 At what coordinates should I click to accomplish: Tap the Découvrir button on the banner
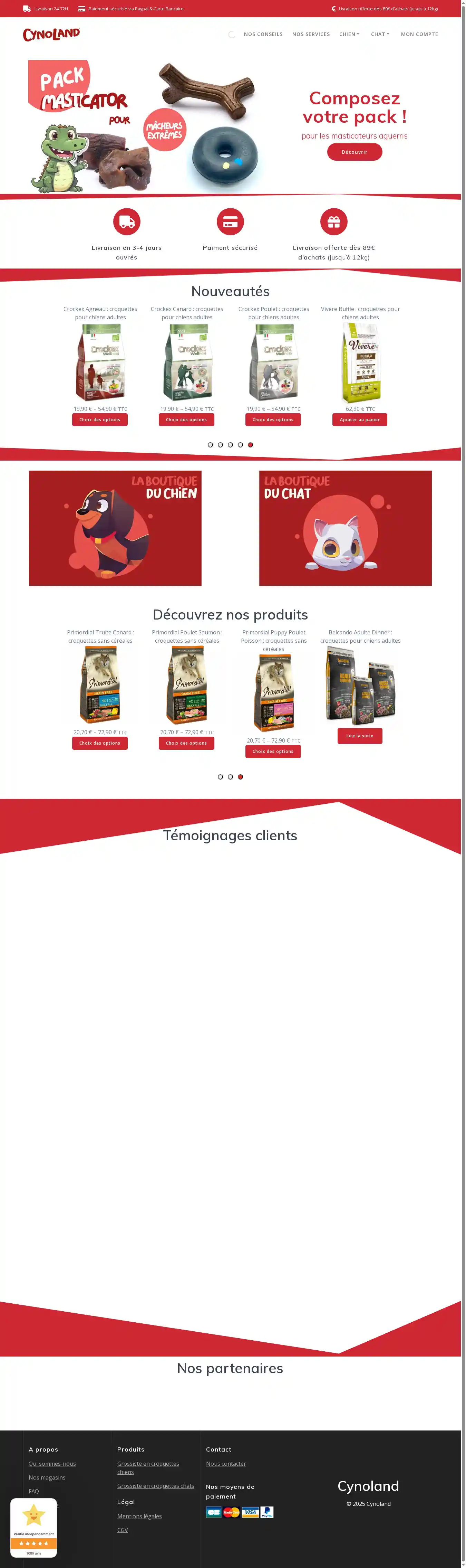point(354,152)
